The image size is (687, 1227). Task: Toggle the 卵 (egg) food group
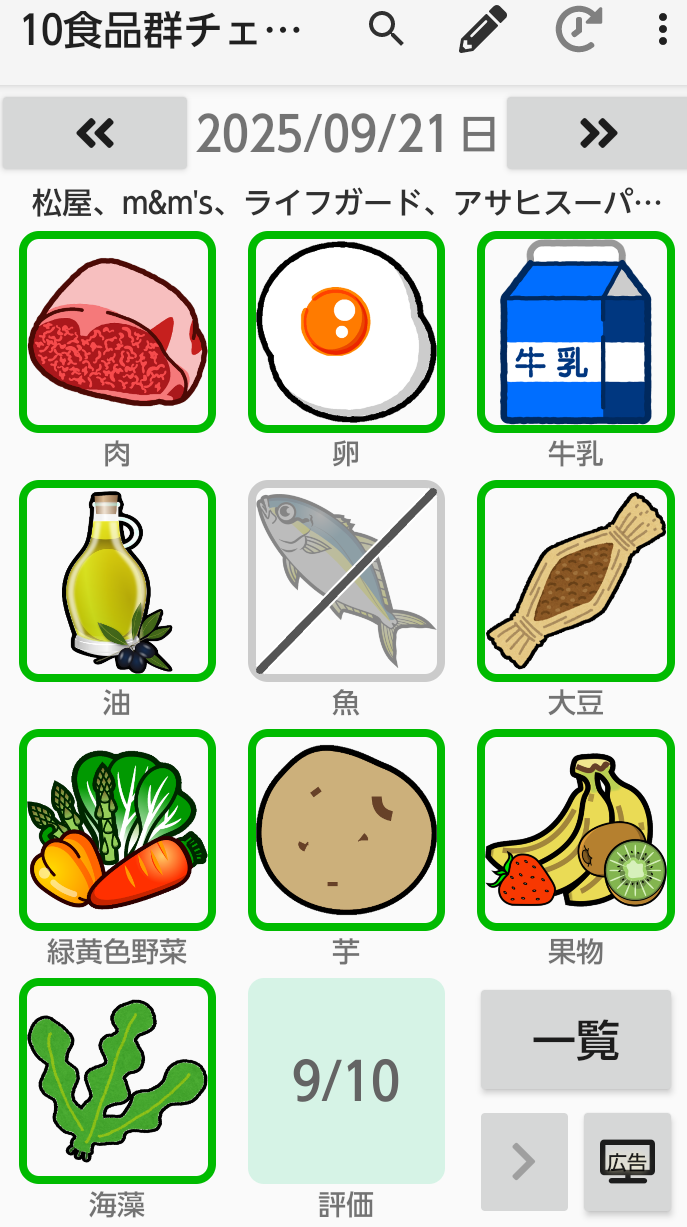(x=346, y=332)
